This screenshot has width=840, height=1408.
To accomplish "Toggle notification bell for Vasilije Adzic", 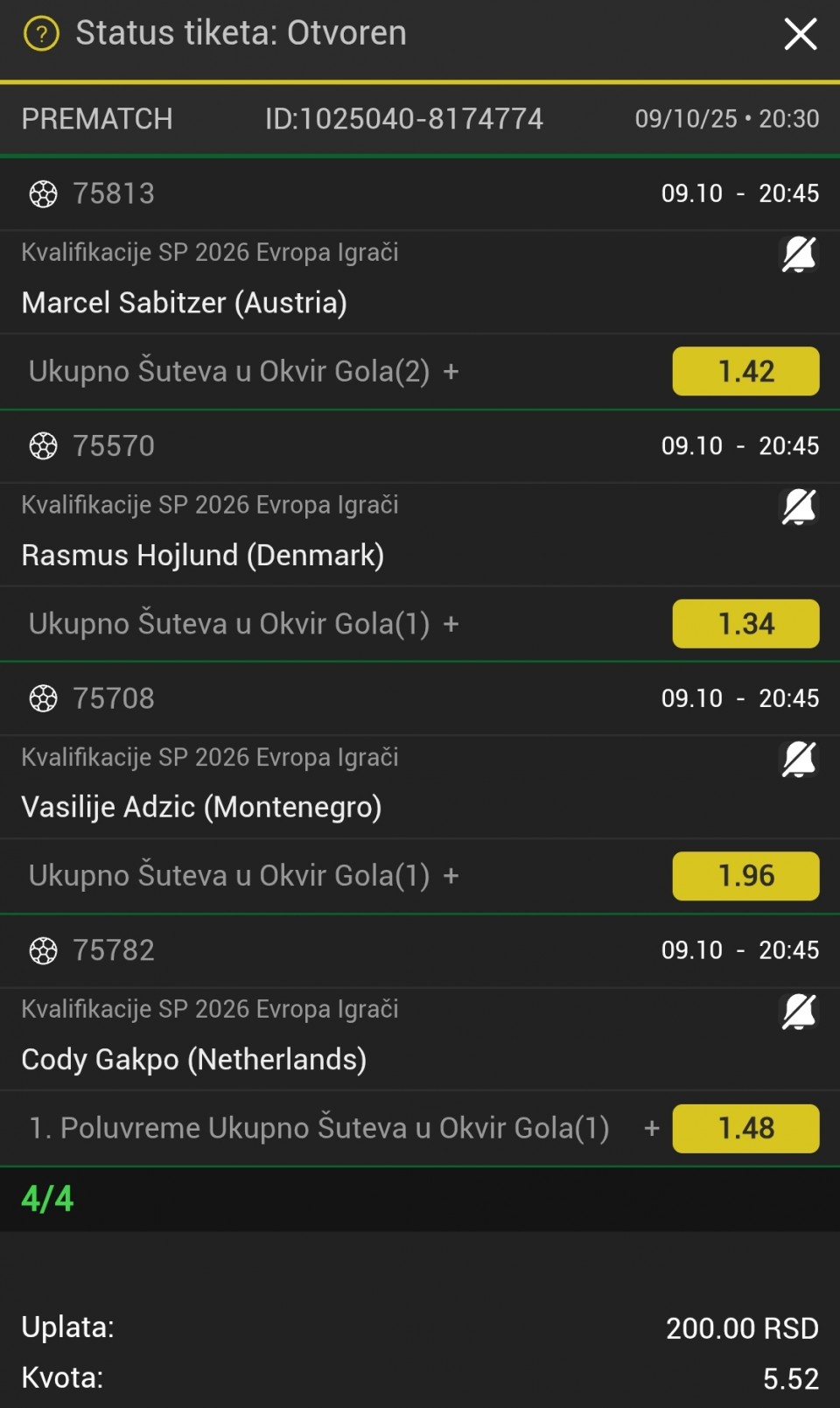I will (x=798, y=760).
